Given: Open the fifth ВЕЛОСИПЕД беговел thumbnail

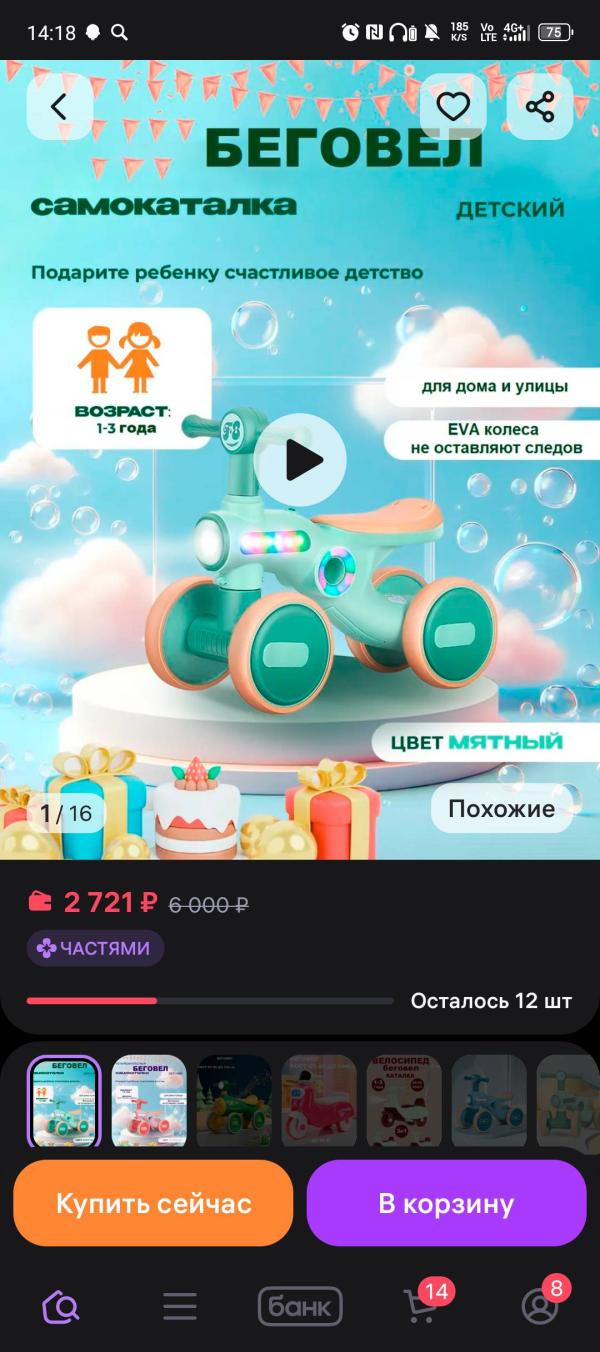Looking at the screenshot, I should point(404,1101).
